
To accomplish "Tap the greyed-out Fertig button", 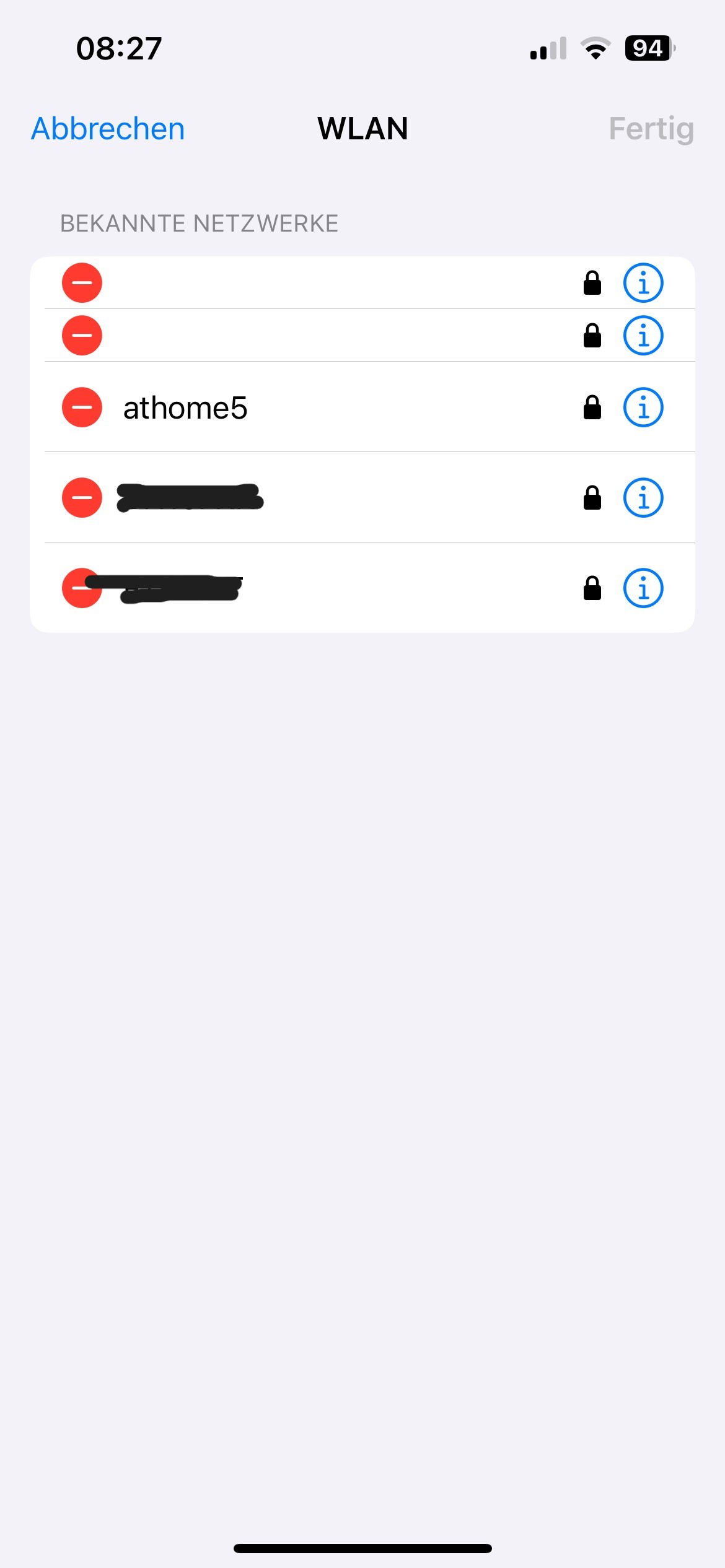I will pos(651,129).
